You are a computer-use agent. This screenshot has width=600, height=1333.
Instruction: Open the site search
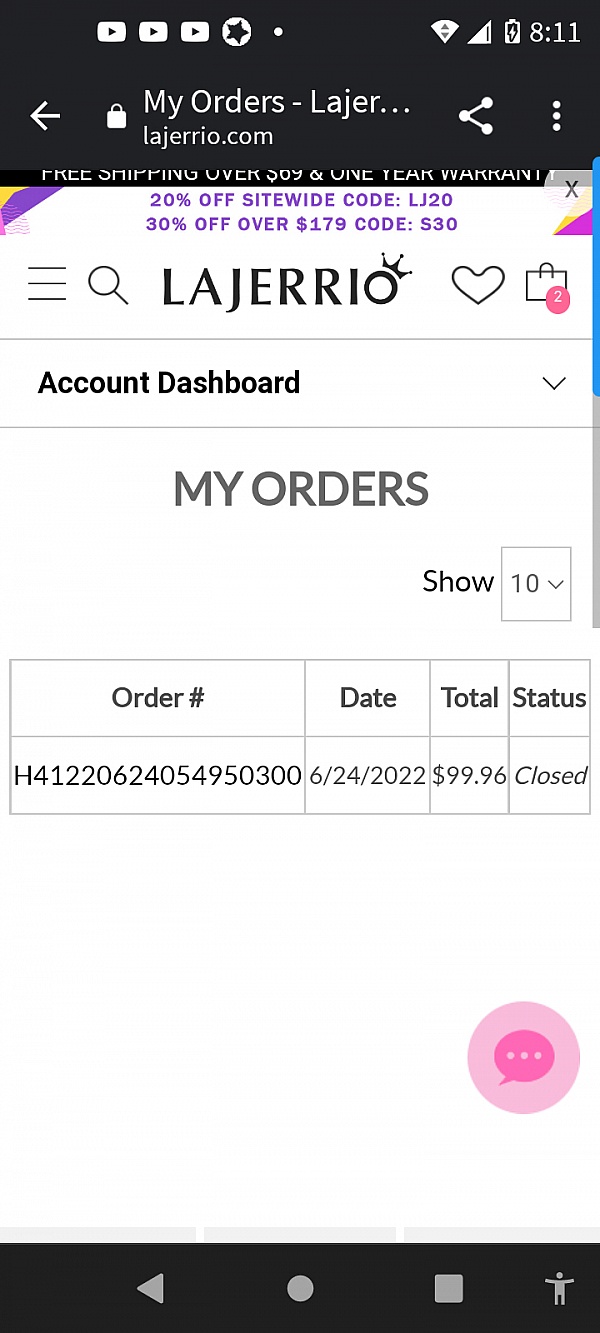point(108,285)
